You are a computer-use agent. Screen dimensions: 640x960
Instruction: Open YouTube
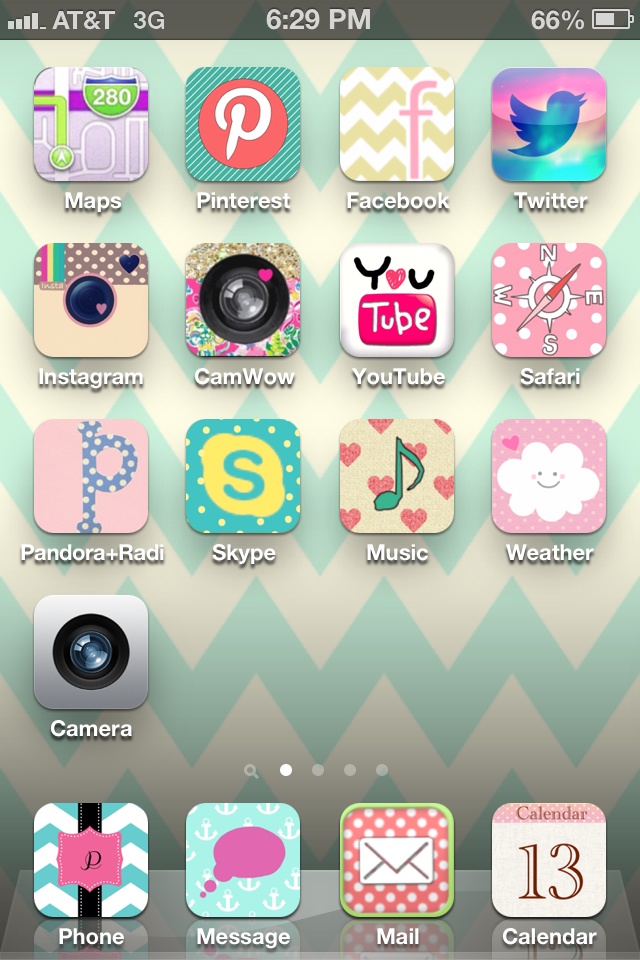coord(397,300)
